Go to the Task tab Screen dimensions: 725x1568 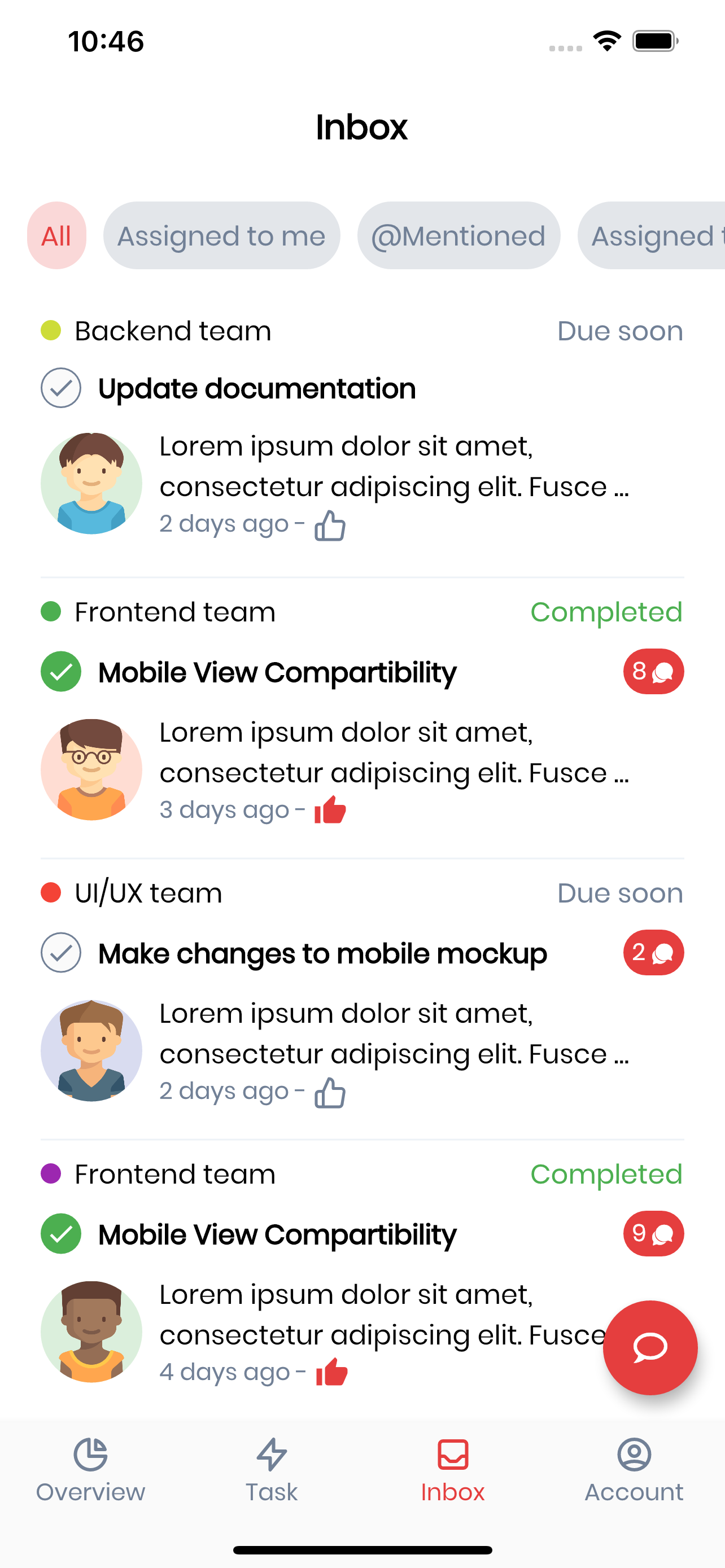coord(272,1470)
